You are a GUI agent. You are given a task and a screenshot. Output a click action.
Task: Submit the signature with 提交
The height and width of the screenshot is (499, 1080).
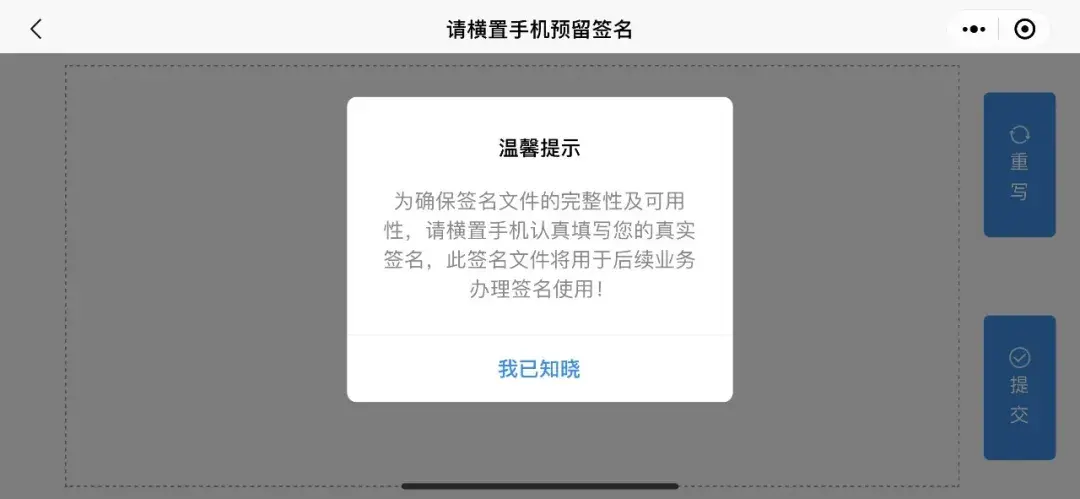[x=1019, y=387]
